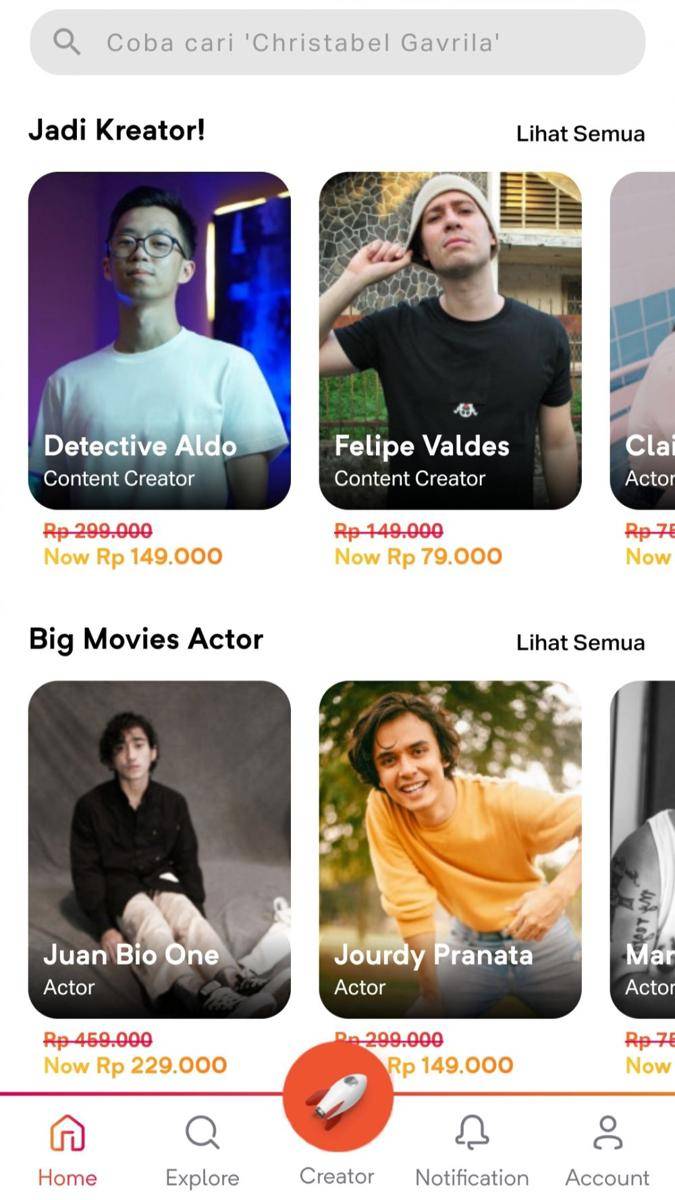675x1200 pixels.
Task: Switch to the Explore tab
Action: pos(202,1150)
